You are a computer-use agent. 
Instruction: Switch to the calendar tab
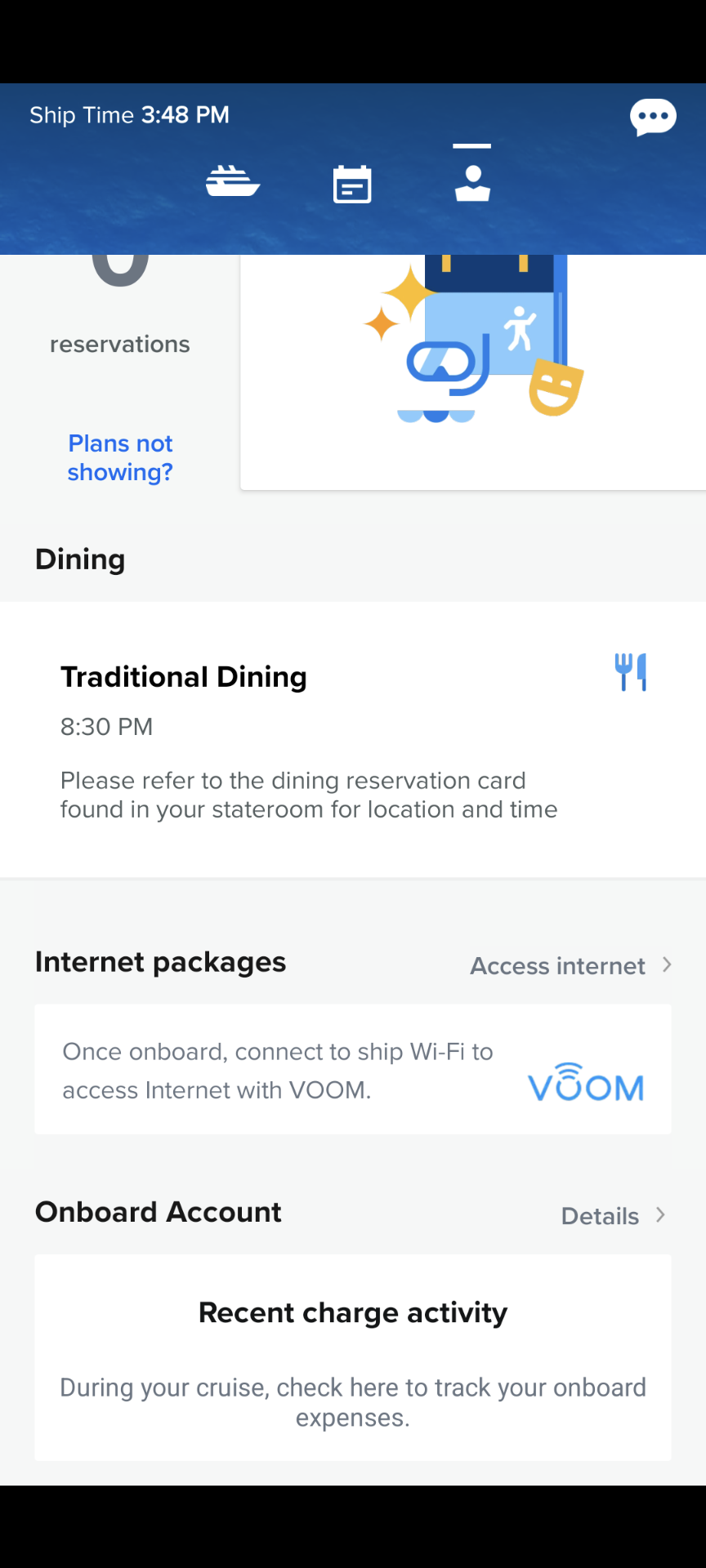[x=352, y=184]
